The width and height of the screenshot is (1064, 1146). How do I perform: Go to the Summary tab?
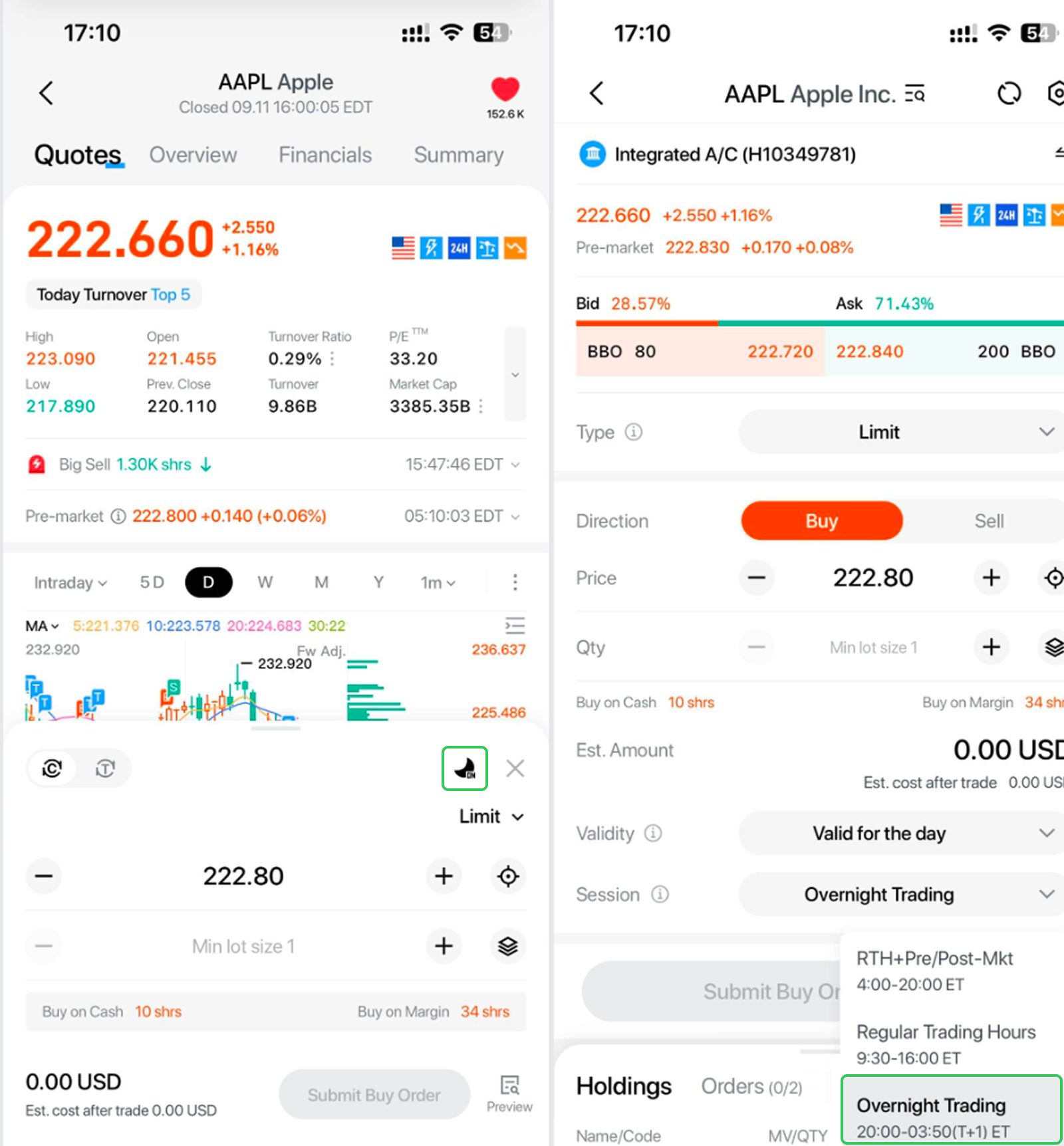(458, 155)
